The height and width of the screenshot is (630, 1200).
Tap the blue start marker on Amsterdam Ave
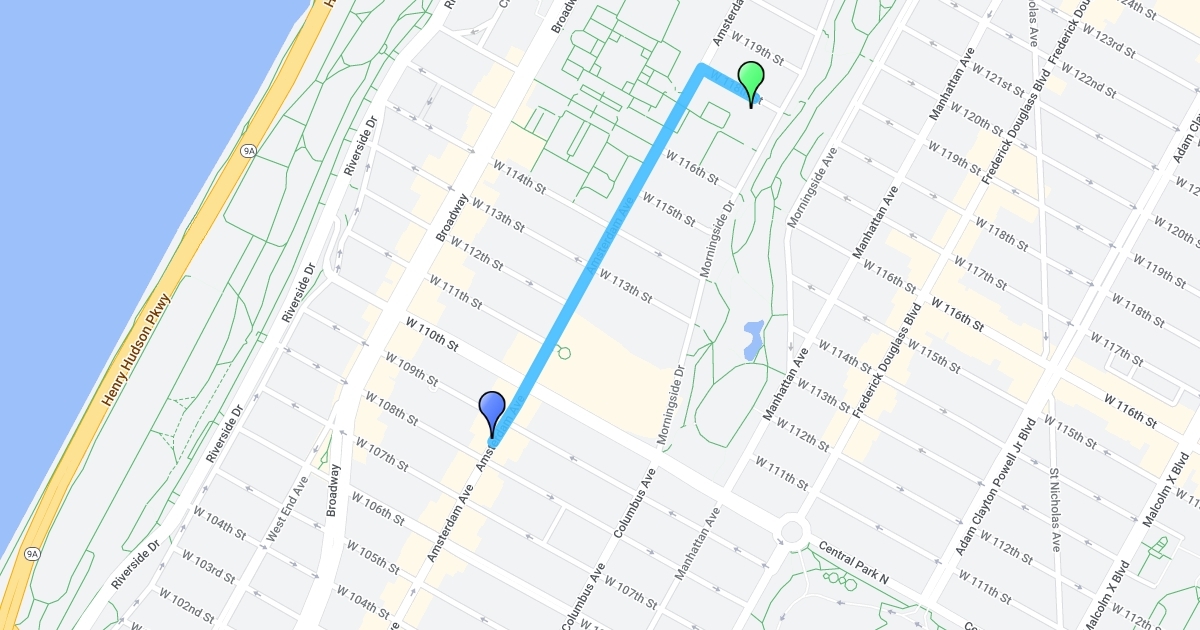click(491, 414)
